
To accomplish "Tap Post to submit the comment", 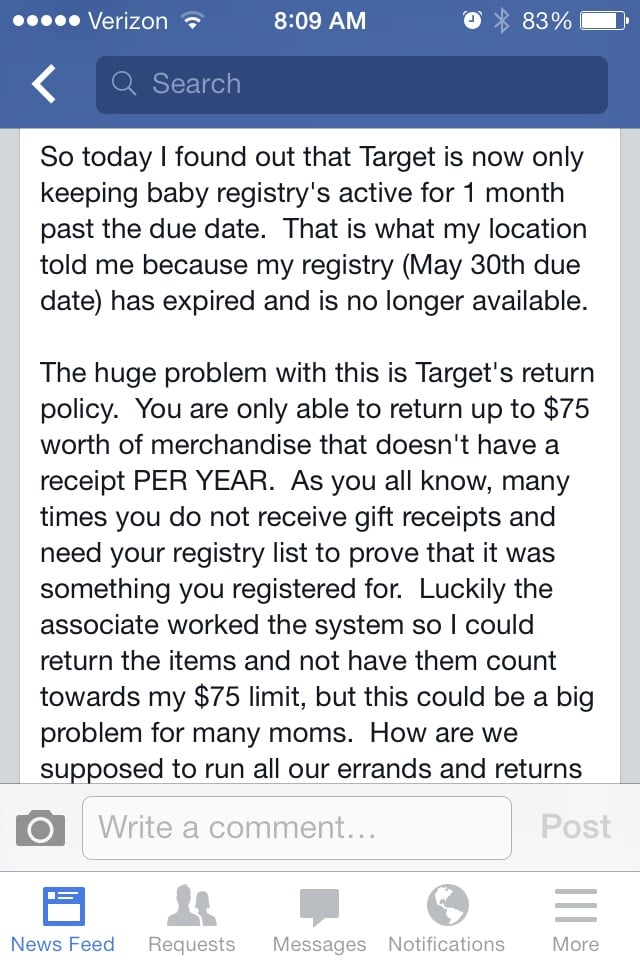I will pos(575,826).
